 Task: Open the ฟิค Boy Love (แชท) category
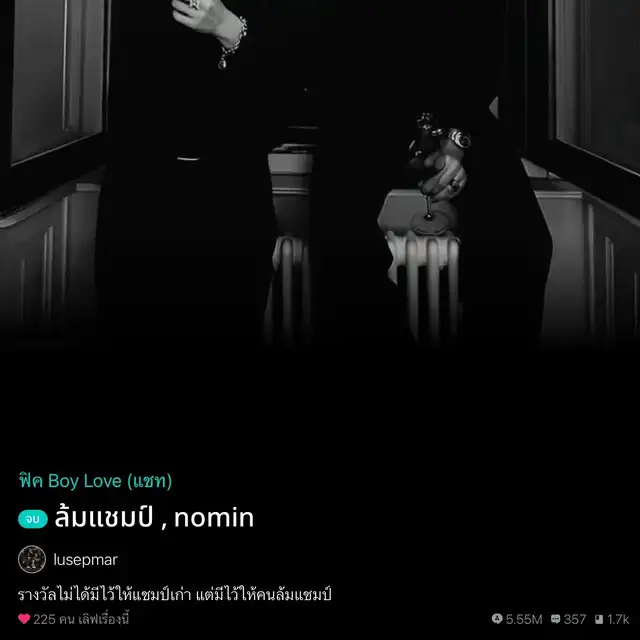(95, 481)
